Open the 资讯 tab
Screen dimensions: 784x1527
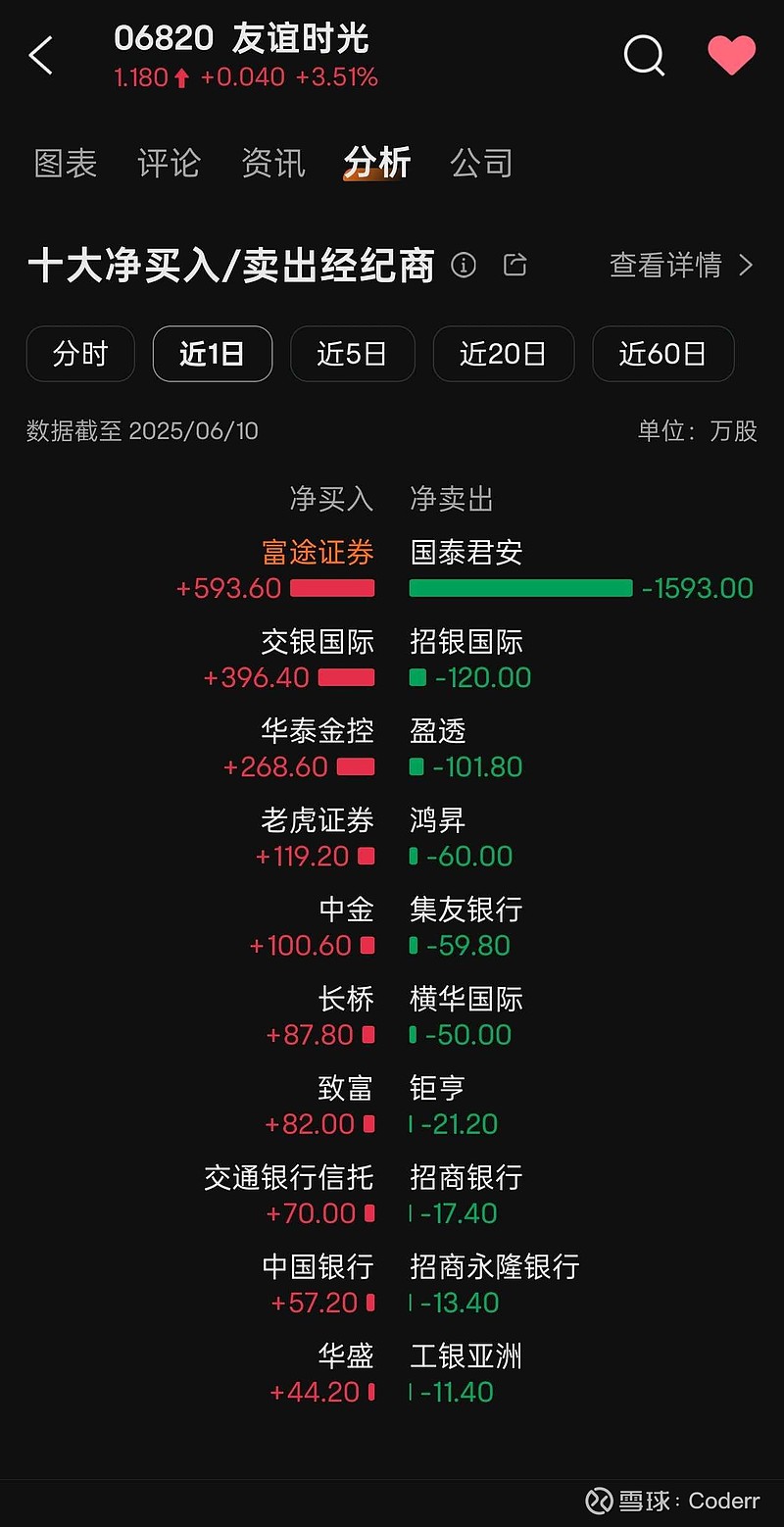pos(273,164)
